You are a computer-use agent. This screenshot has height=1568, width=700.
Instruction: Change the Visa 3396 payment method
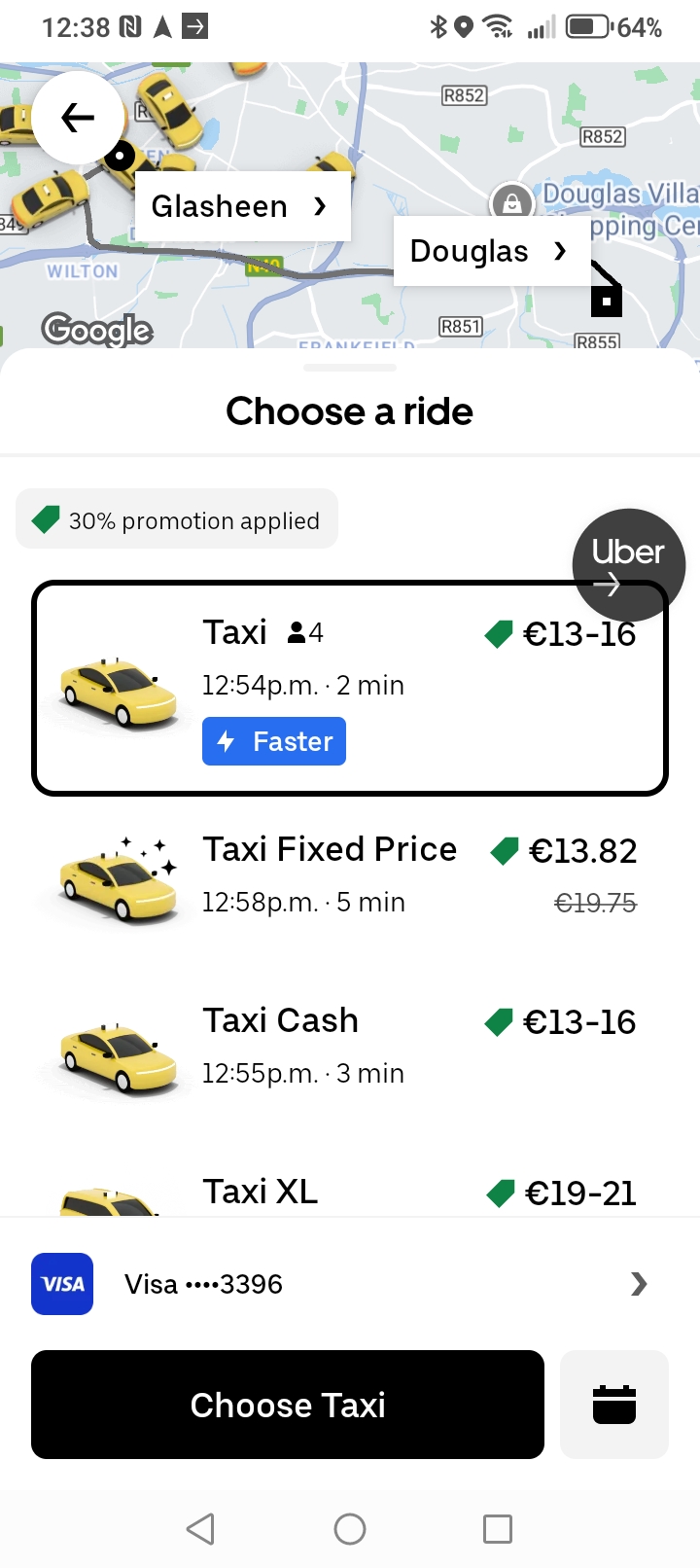pos(350,1284)
